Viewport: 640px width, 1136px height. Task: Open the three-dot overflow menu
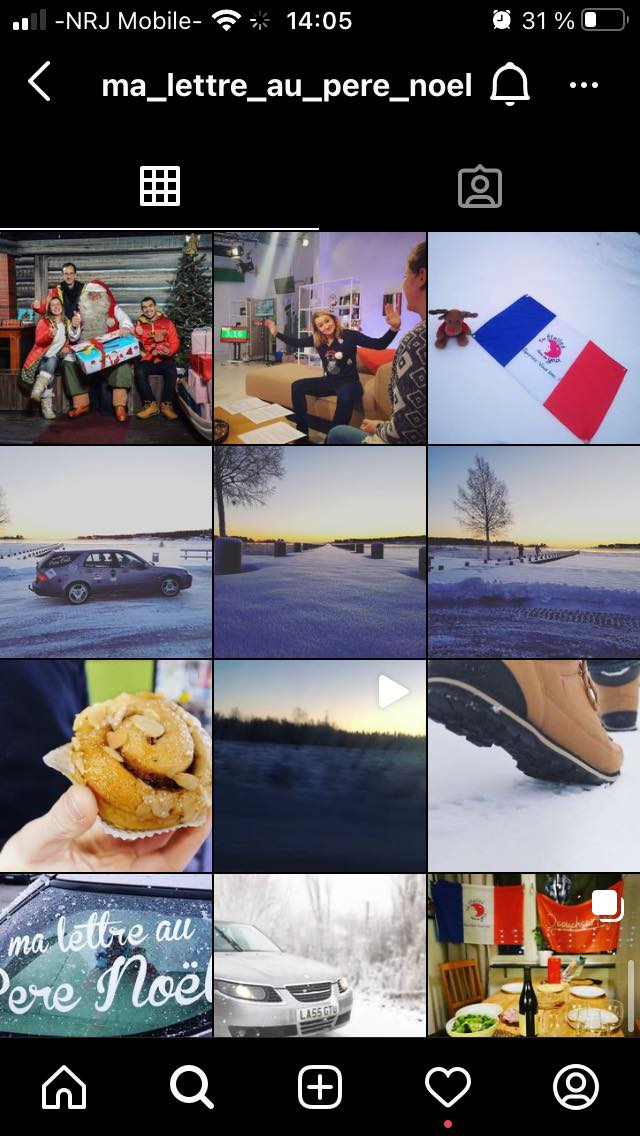coord(583,85)
